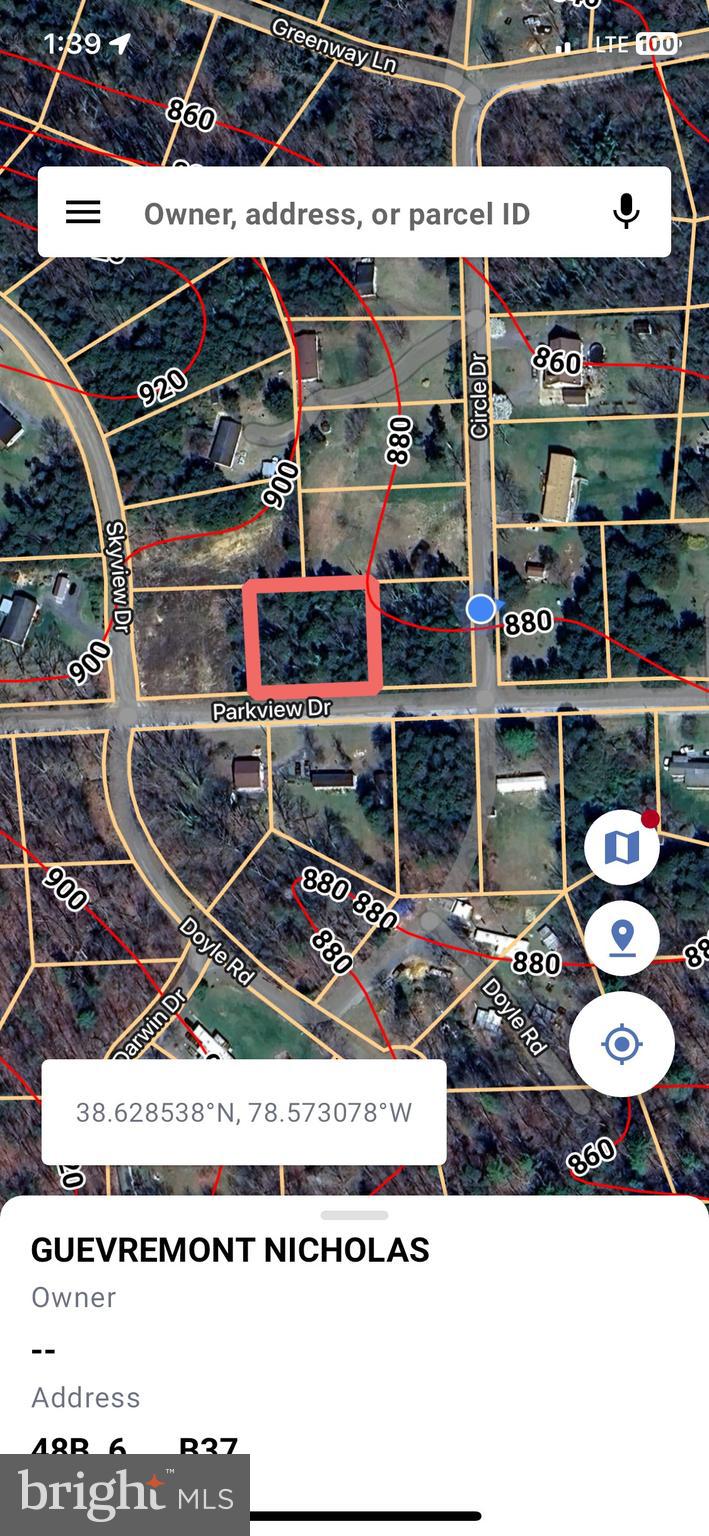Viewport: 709px width, 1536px height.
Task: Start voice search with the microphone
Action: pos(626,212)
